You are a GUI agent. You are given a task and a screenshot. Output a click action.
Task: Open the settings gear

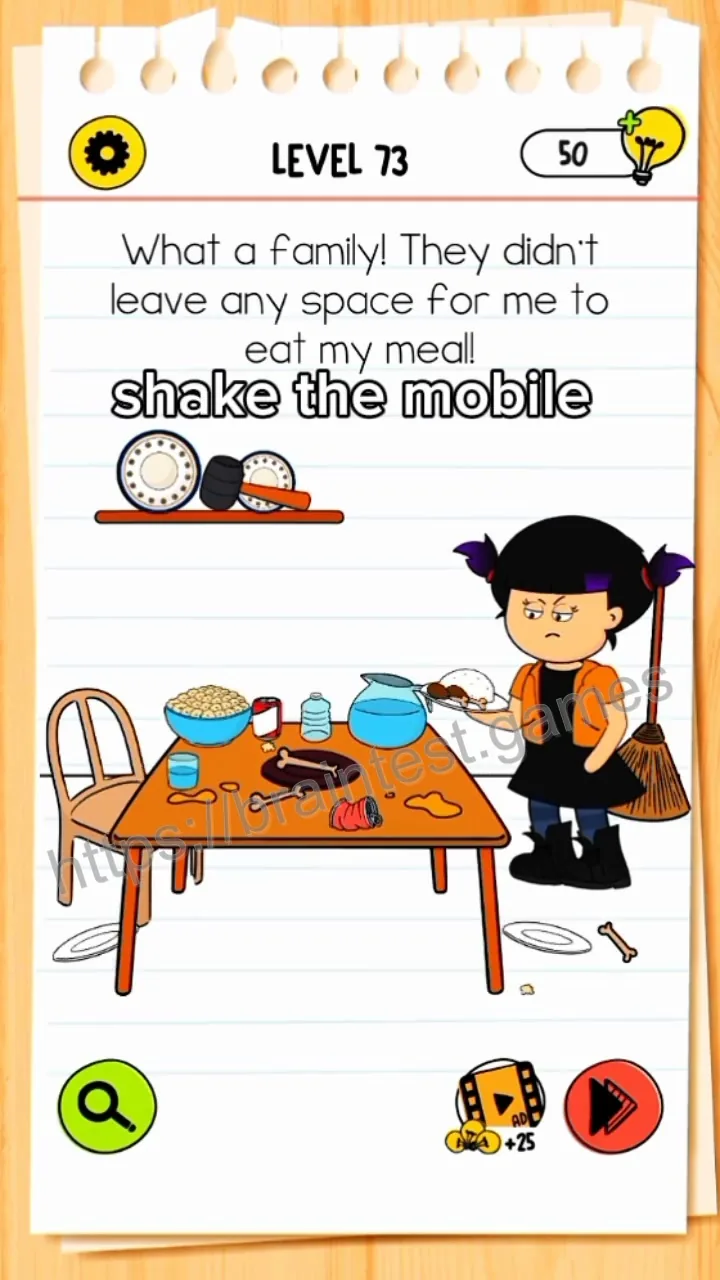(107, 154)
